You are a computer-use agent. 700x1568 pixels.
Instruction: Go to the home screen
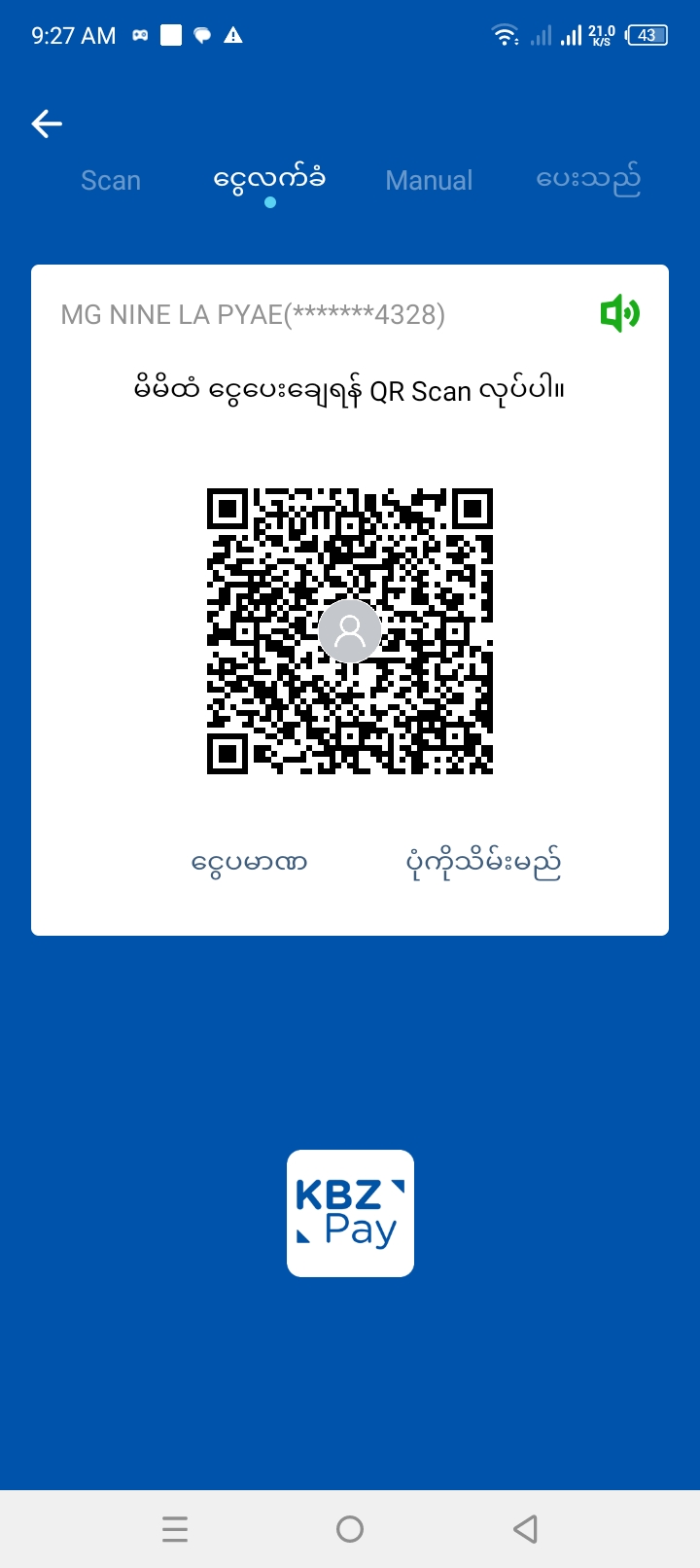click(350, 1529)
